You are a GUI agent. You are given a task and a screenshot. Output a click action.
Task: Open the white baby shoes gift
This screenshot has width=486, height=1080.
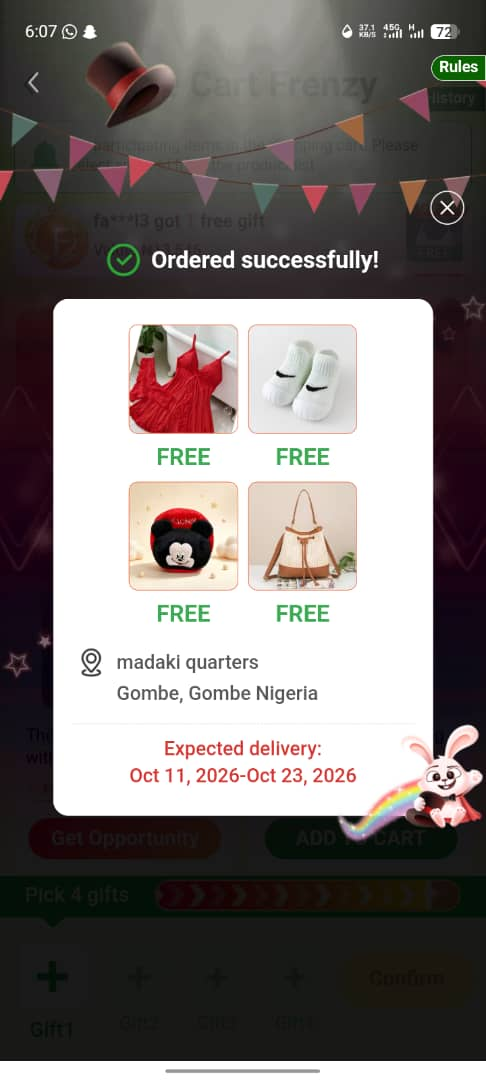click(302, 379)
